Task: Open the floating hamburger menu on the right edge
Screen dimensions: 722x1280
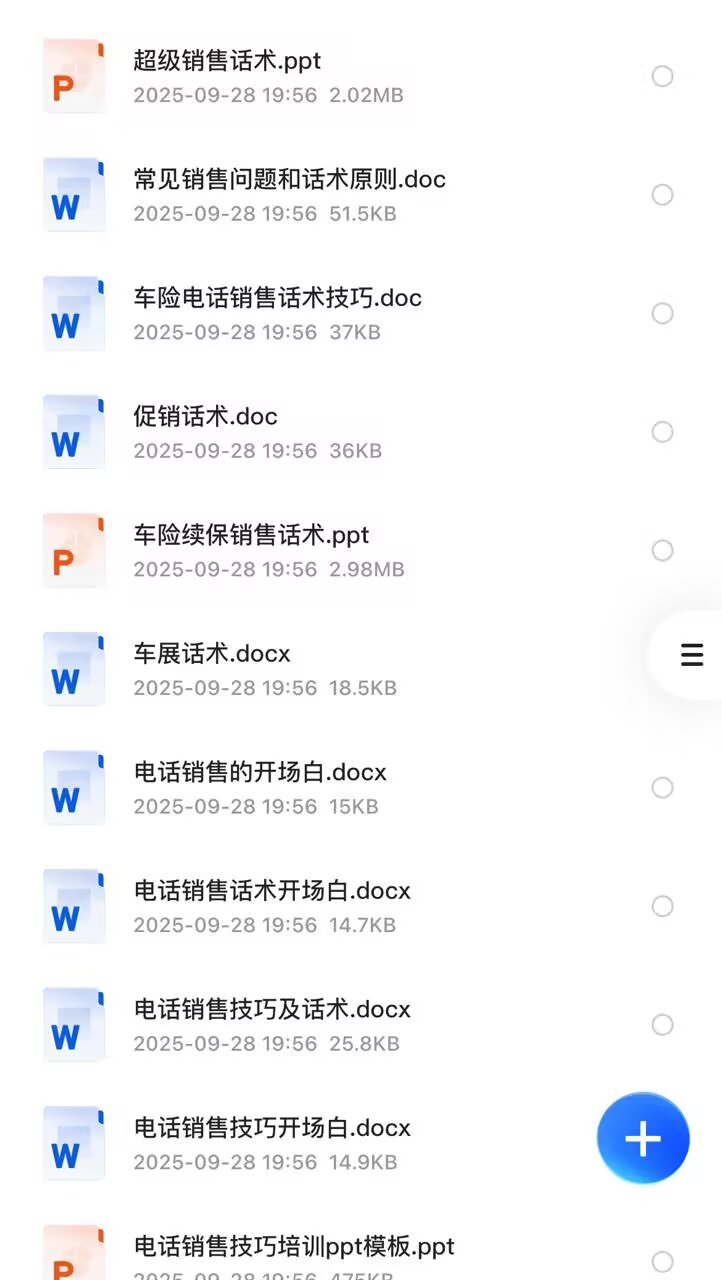Action: click(691, 655)
